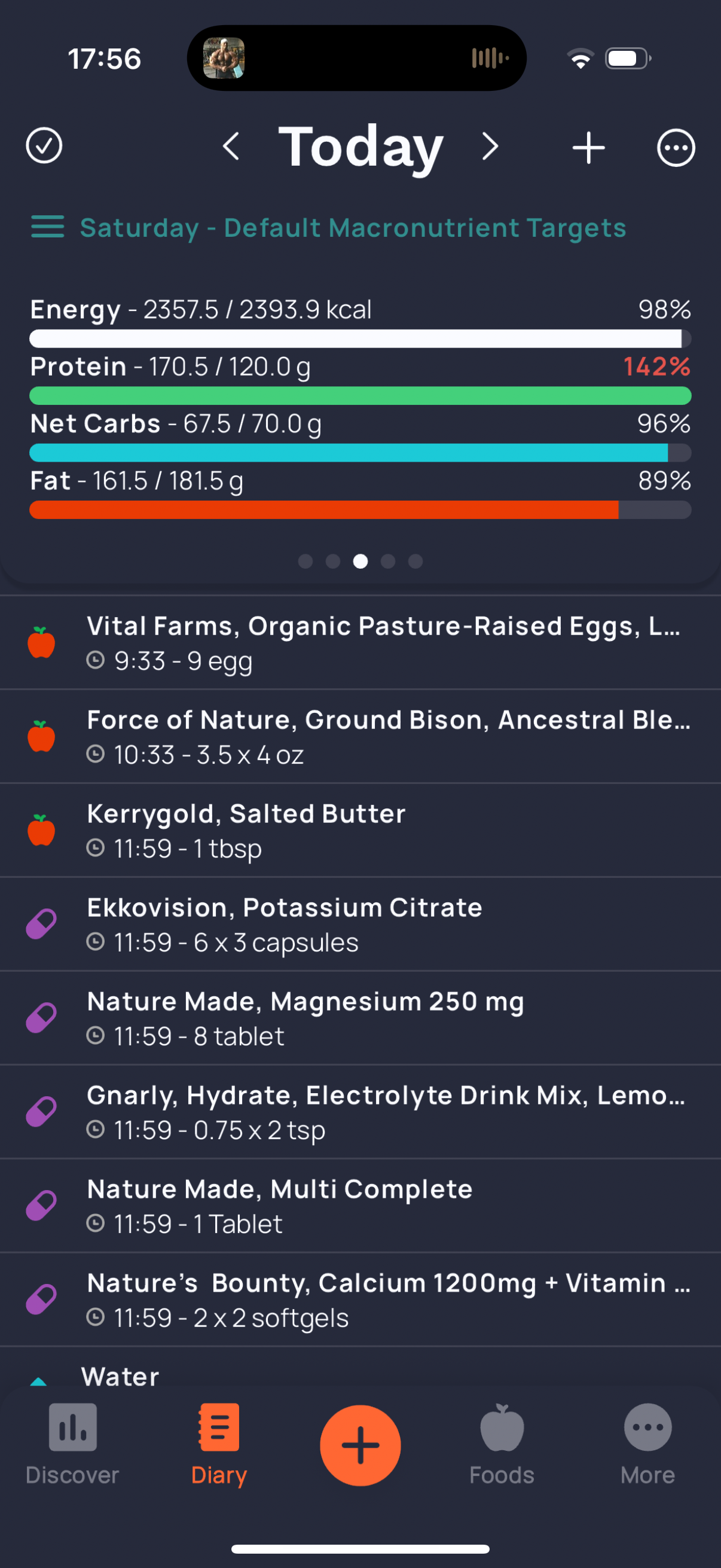Viewport: 721px width, 1568px height.
Task: Switch to the Discover tab
Action: pyautogui.click(x=72, y=1444)
